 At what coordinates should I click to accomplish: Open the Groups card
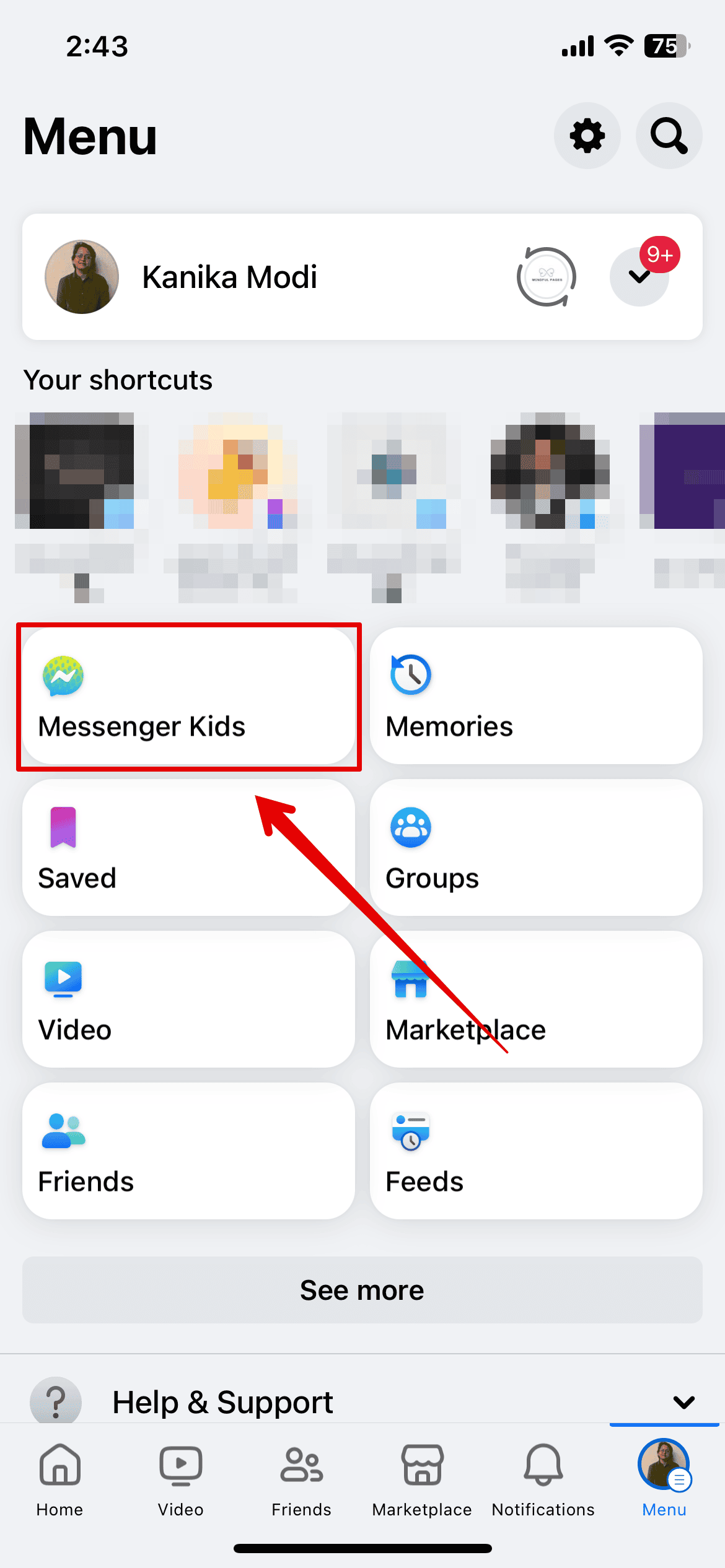click(536, 848)
